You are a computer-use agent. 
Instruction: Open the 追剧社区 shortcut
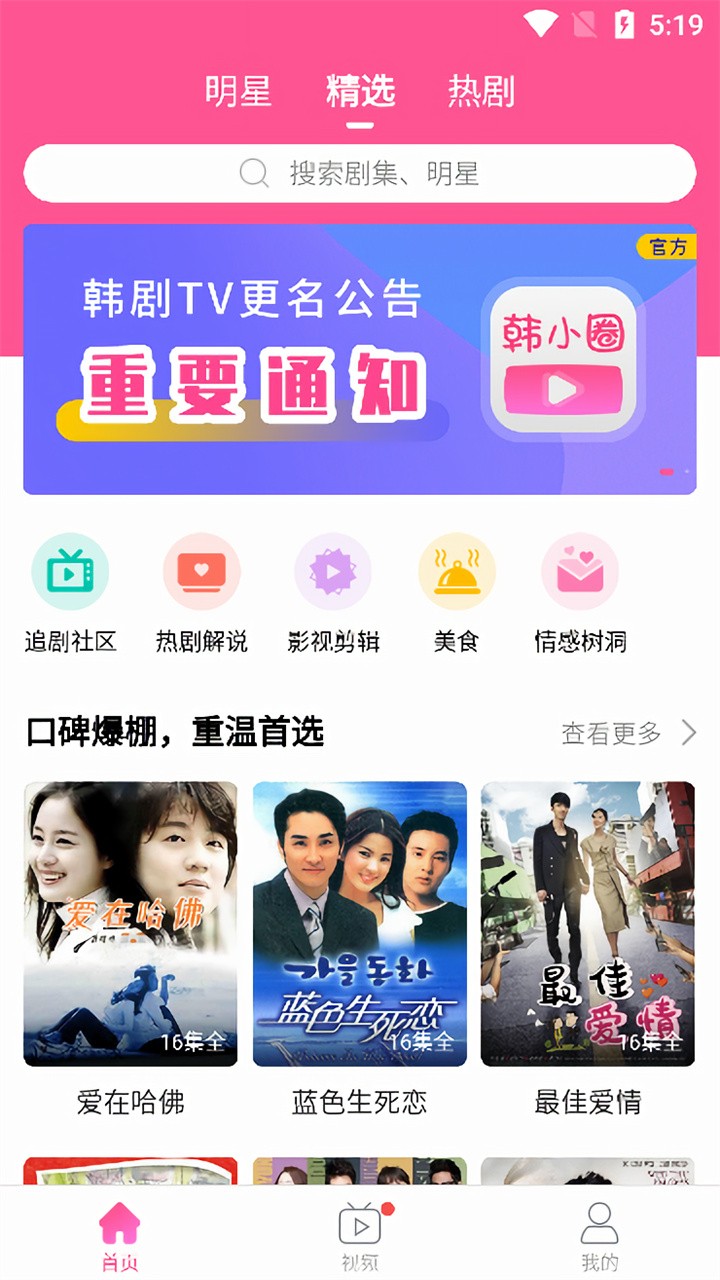pyautogui.click(x=70, y=592)
